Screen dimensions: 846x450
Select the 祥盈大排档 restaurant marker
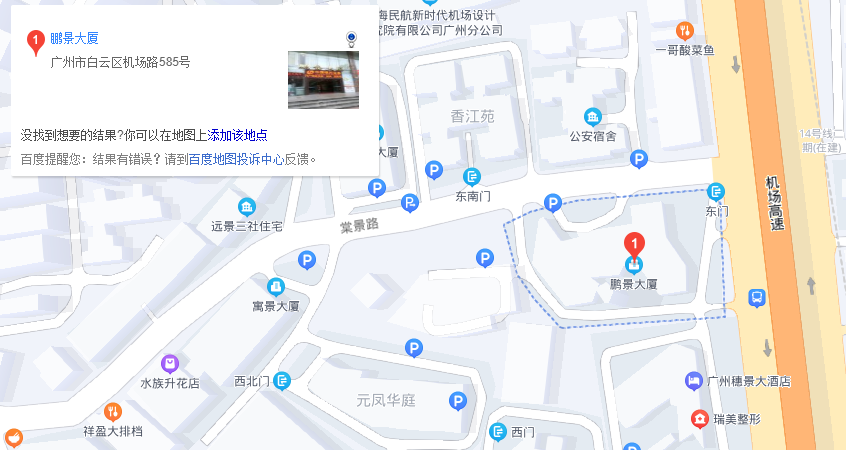(x=113, y=411)
